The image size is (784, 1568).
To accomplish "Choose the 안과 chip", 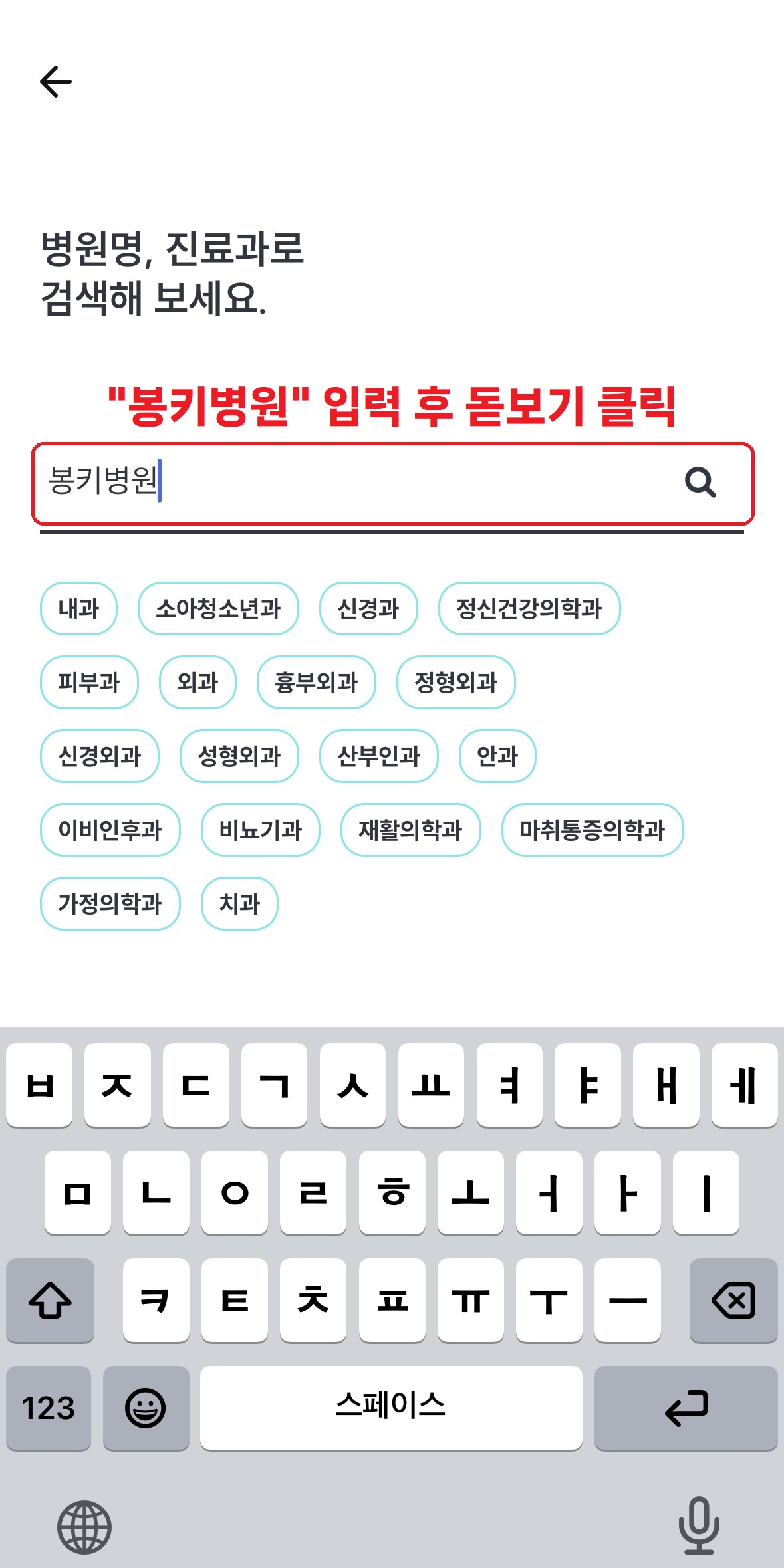I will pyautogui.click(x=497, y=756).
